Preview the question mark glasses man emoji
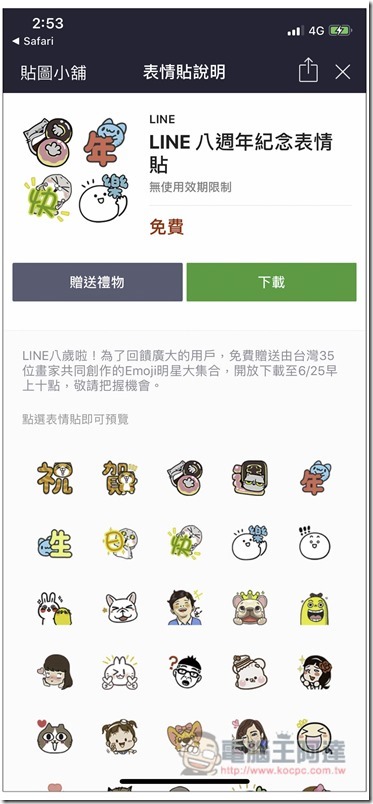Viewport: 373px width, 804px height. tap(185, 672)
